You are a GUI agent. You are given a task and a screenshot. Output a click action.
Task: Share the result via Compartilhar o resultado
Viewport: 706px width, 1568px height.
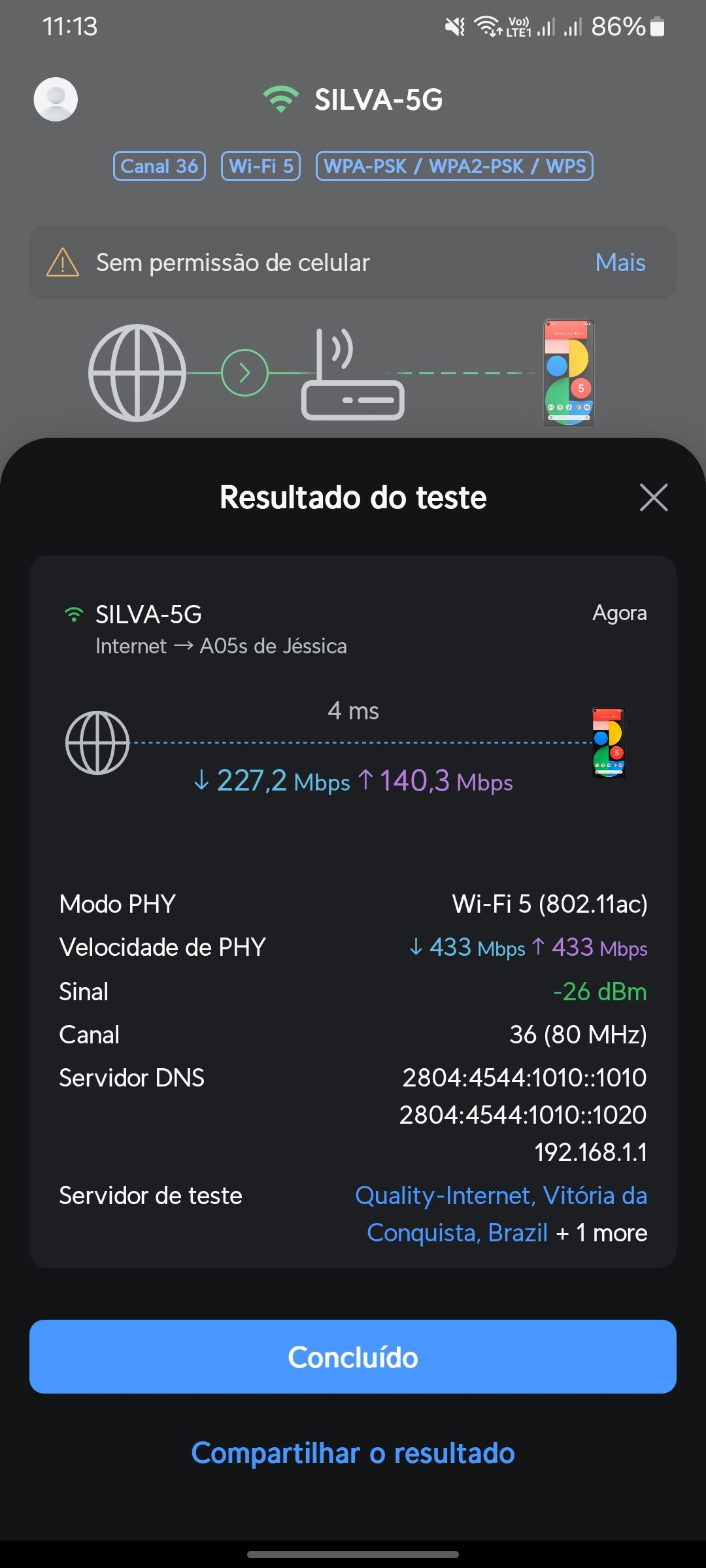353,1453
